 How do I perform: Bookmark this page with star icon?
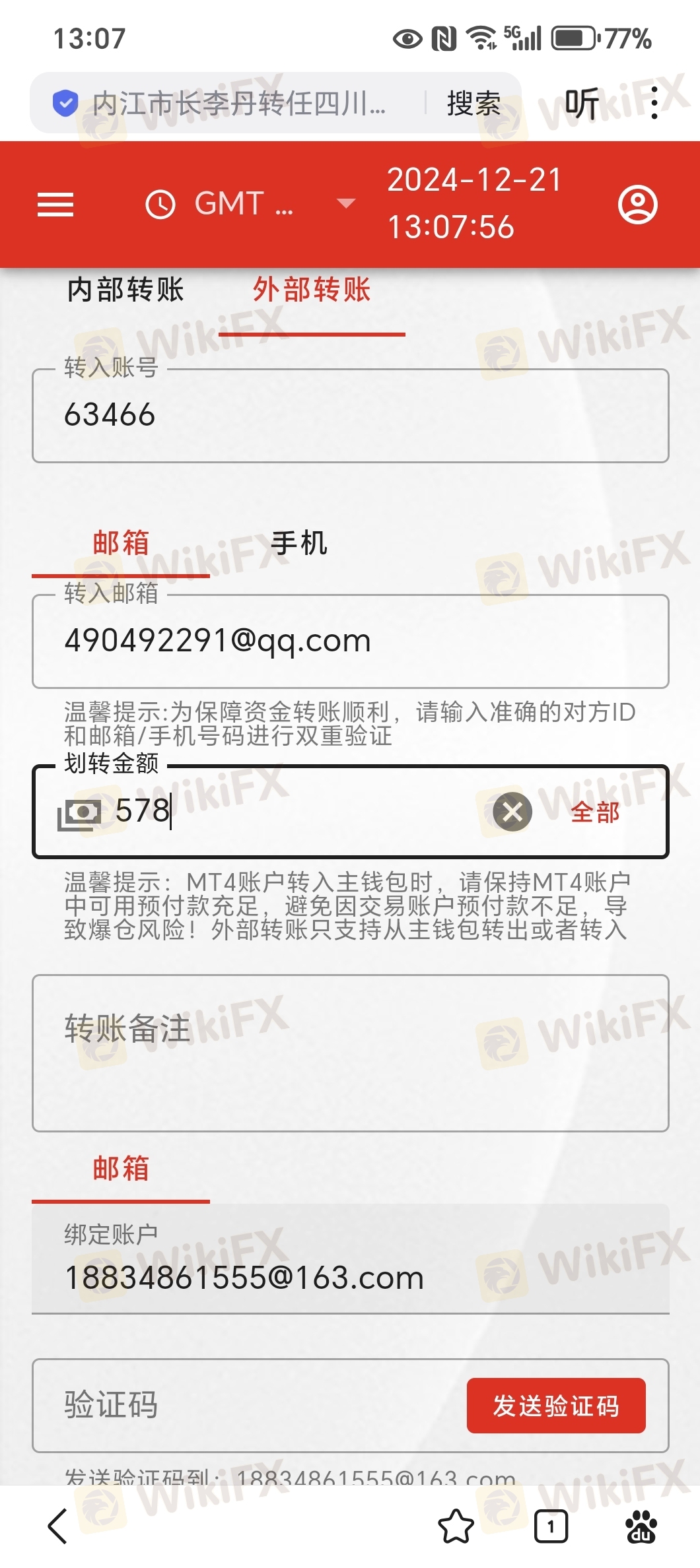point(456,1526)
